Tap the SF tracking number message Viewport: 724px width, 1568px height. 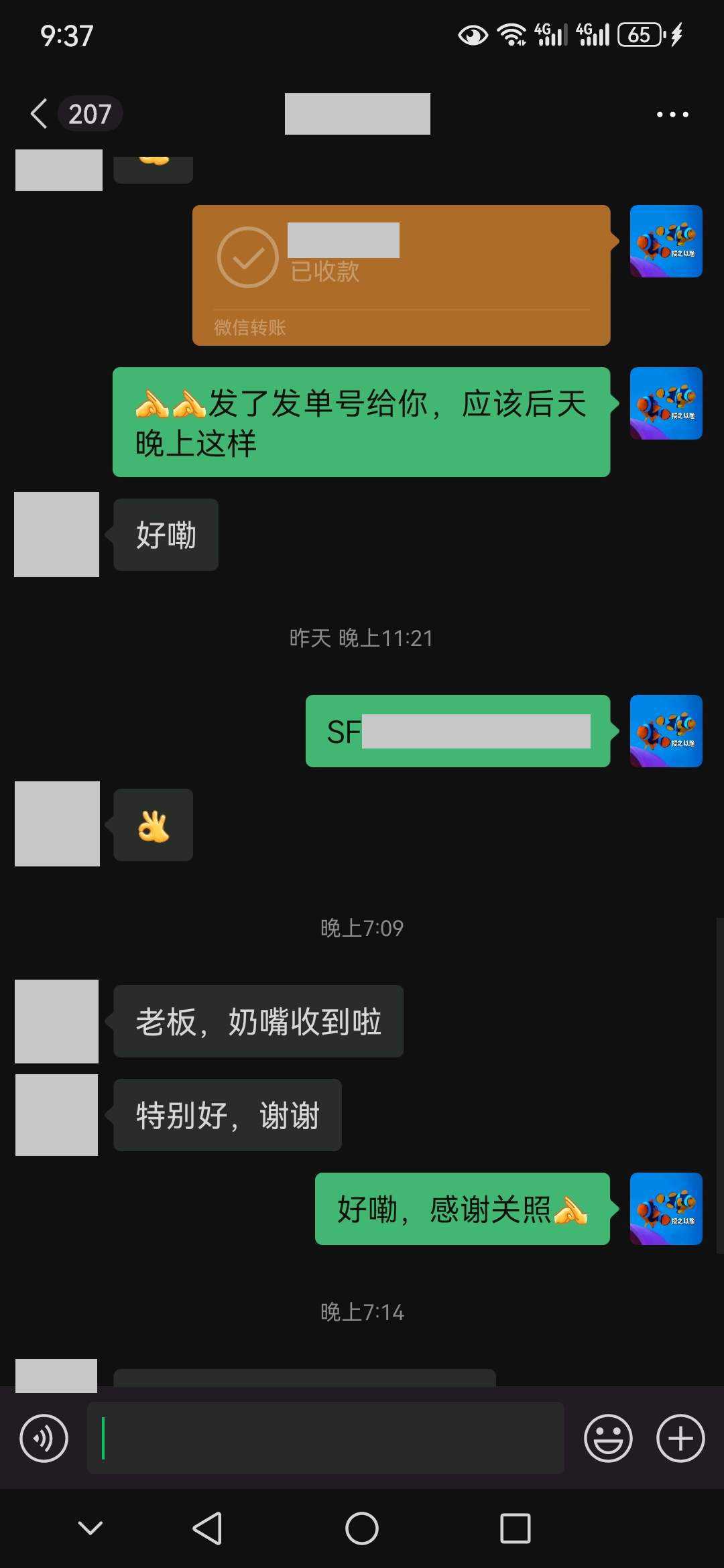pyautogui.click(x=457, y=731)
